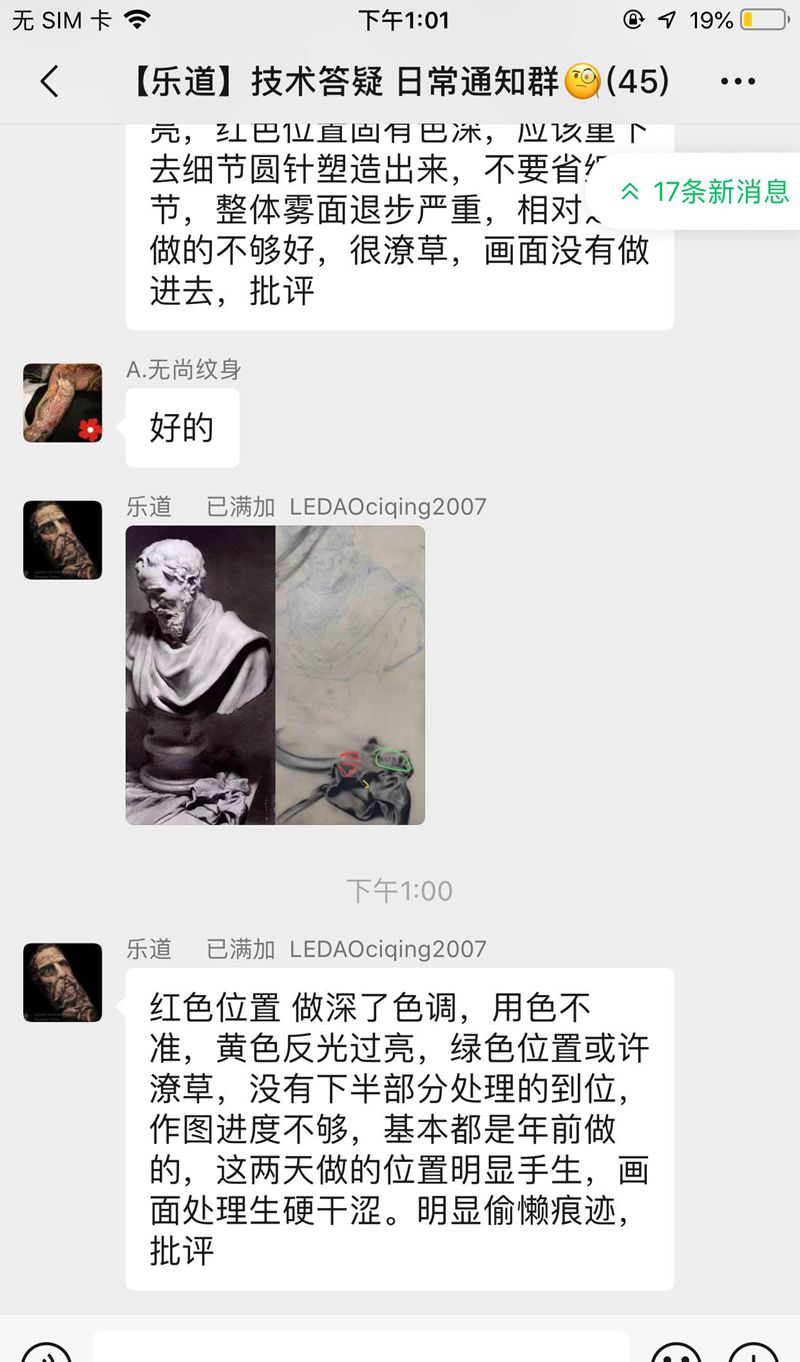
Task: Go back from the group chat
Action: 49,81
